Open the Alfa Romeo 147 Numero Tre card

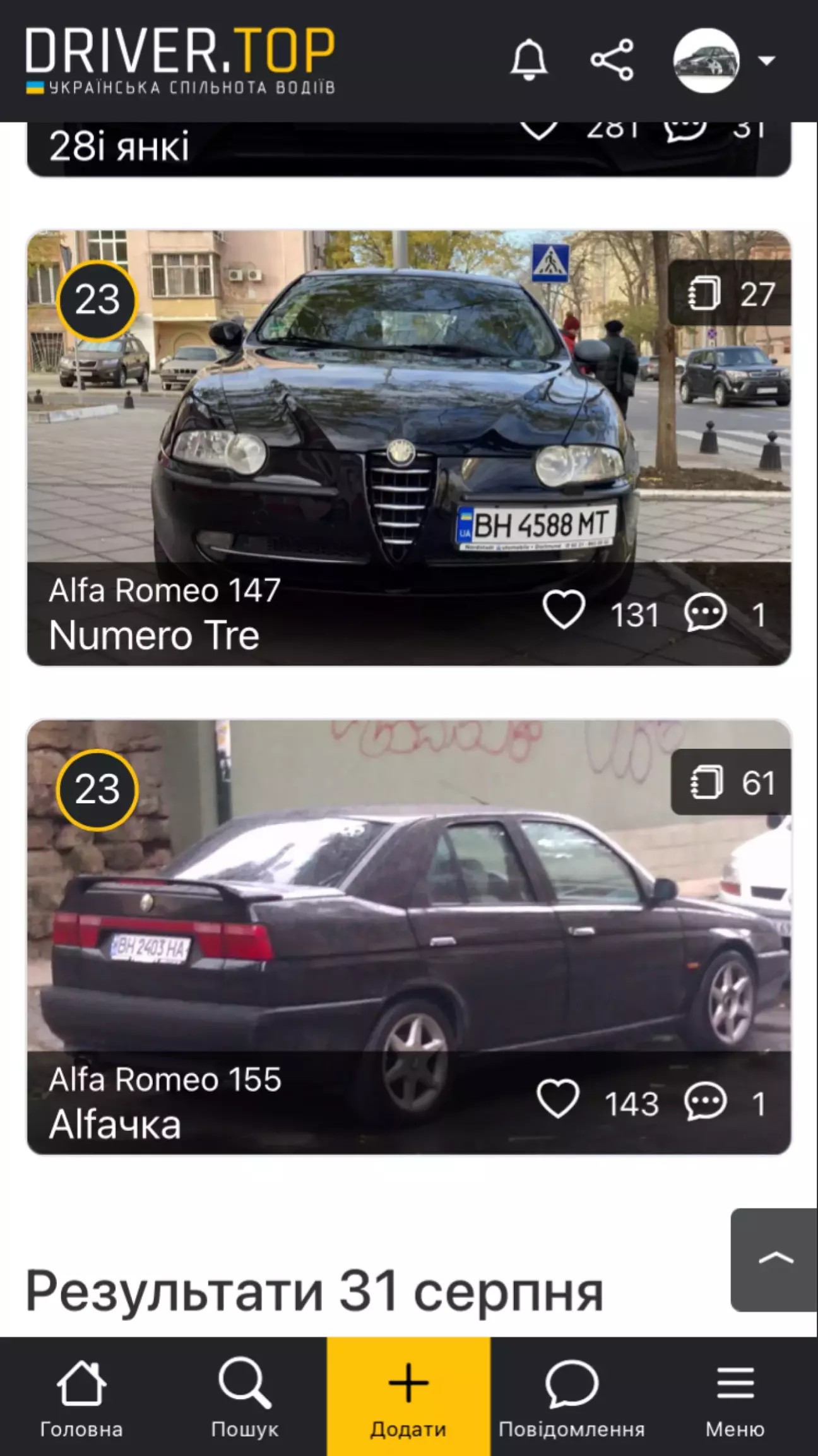tap(408, 448)
